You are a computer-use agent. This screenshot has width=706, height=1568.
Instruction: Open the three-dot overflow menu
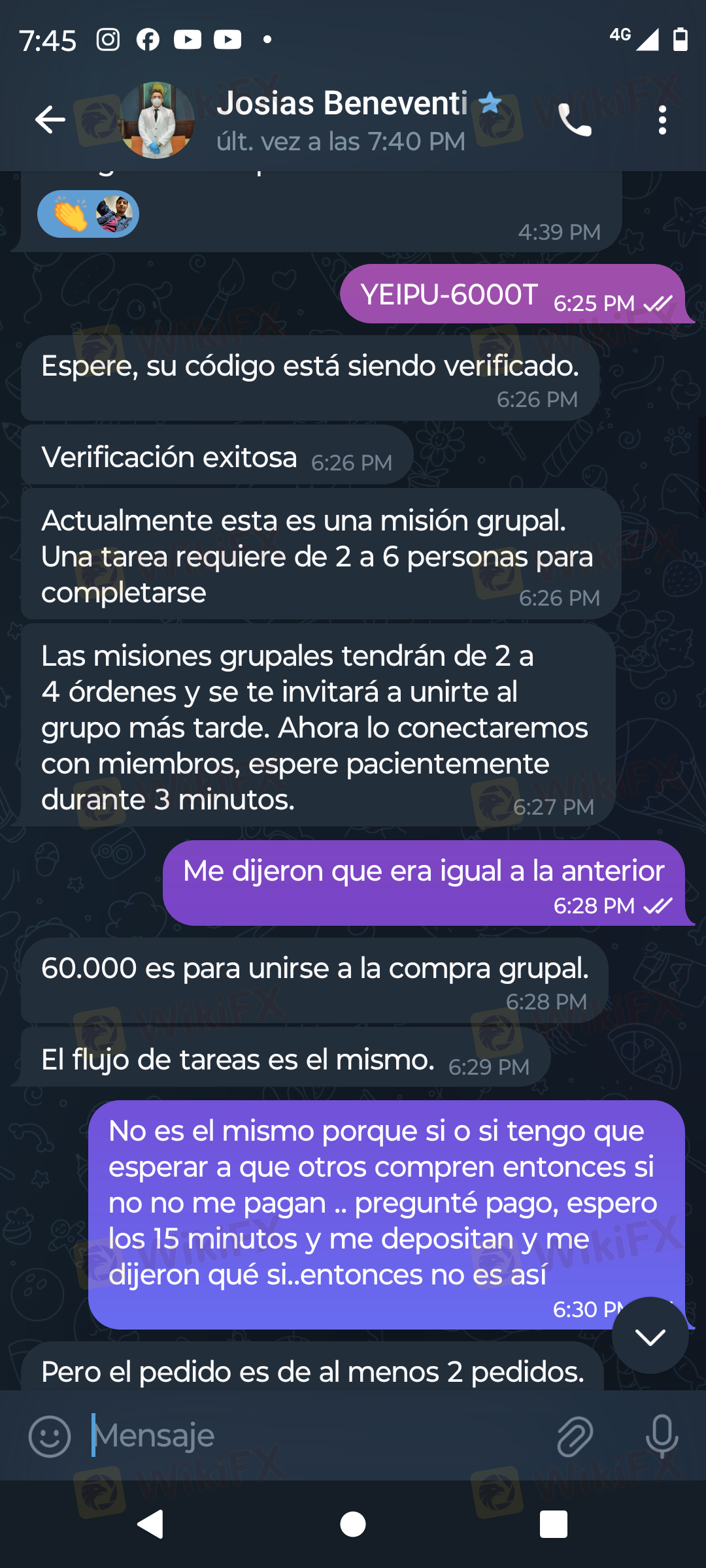tap(662, 120)
